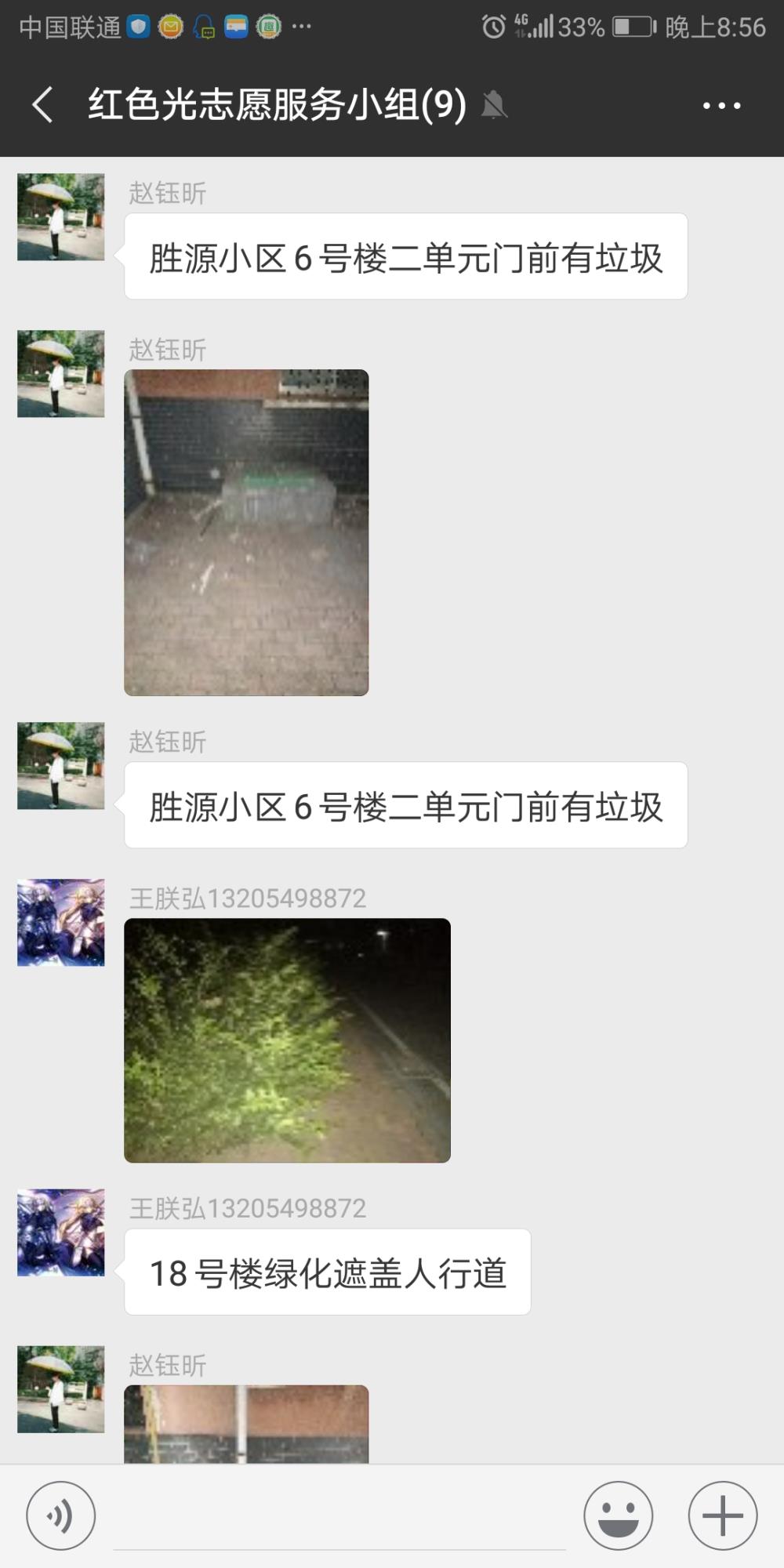The height and width of the screenshot is (1568, 784).
Task: Open 王朕弘's avatar beside the 18号楼 message
Action: (x=61, y=1232)
